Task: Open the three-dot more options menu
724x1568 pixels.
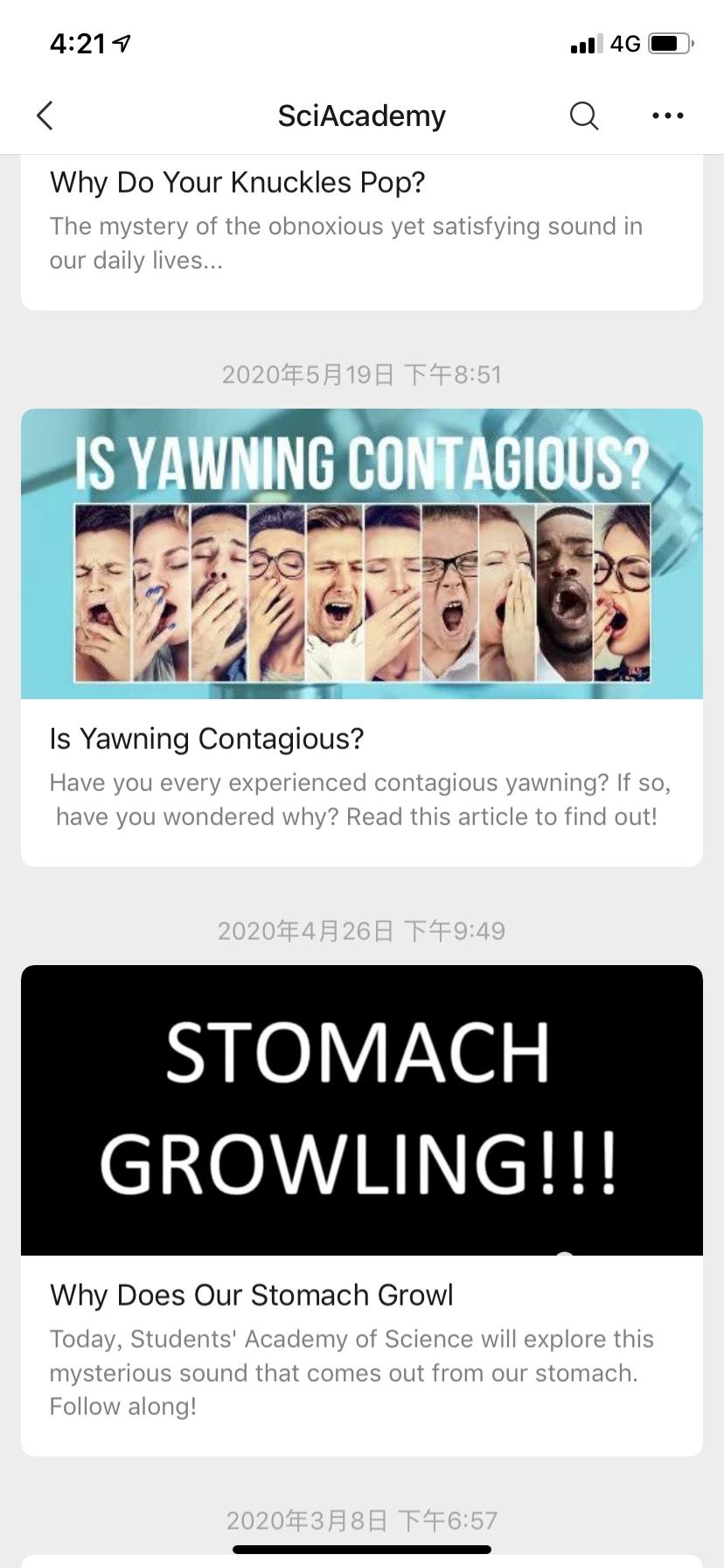Action: (668, 115)
